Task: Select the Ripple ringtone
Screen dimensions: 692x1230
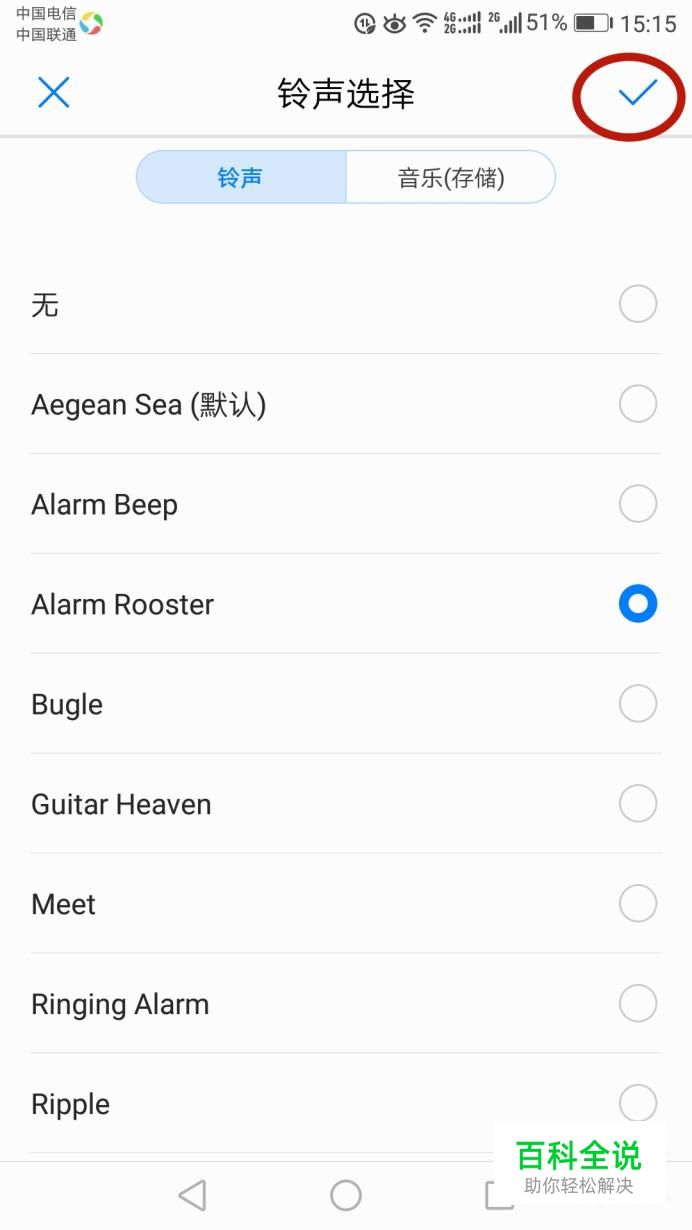Action: tap(346, 1104)
